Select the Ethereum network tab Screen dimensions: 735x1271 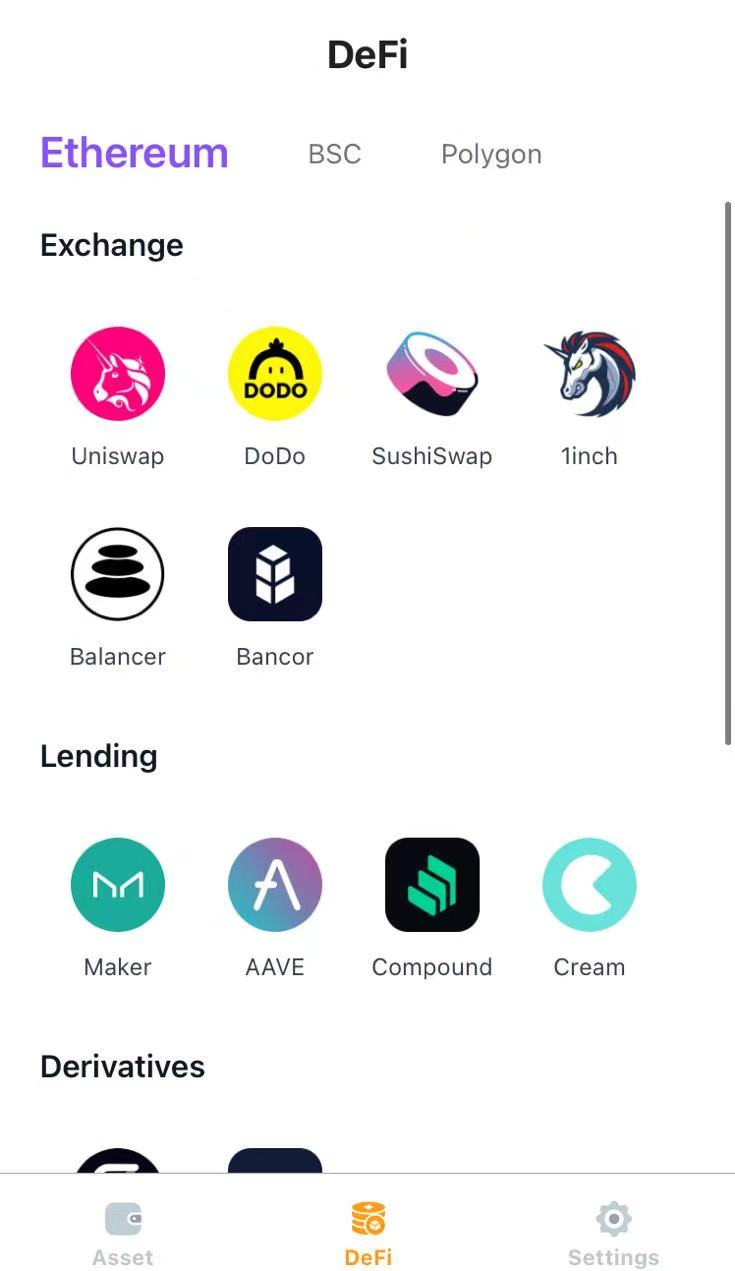pos(134,153)
